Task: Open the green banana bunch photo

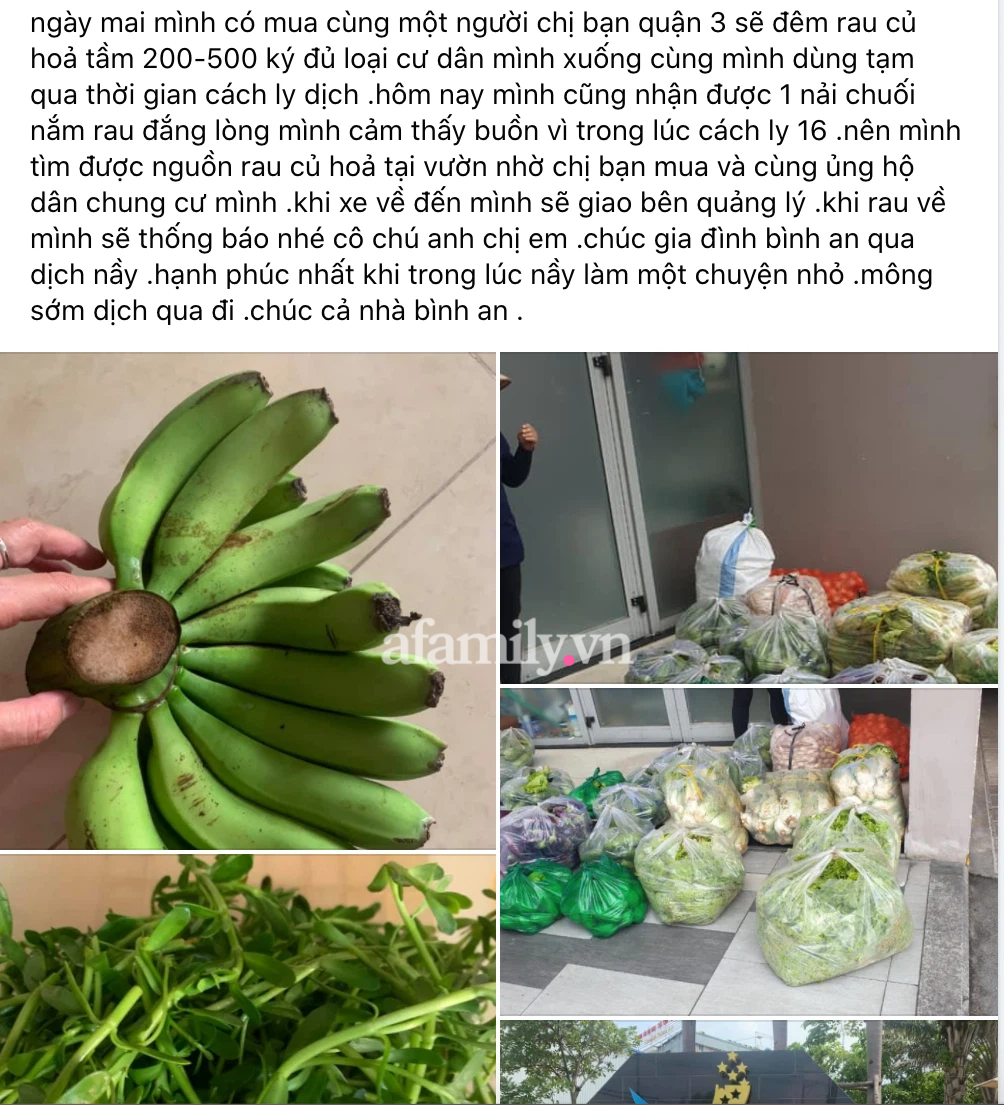Action: click(248, 600)
